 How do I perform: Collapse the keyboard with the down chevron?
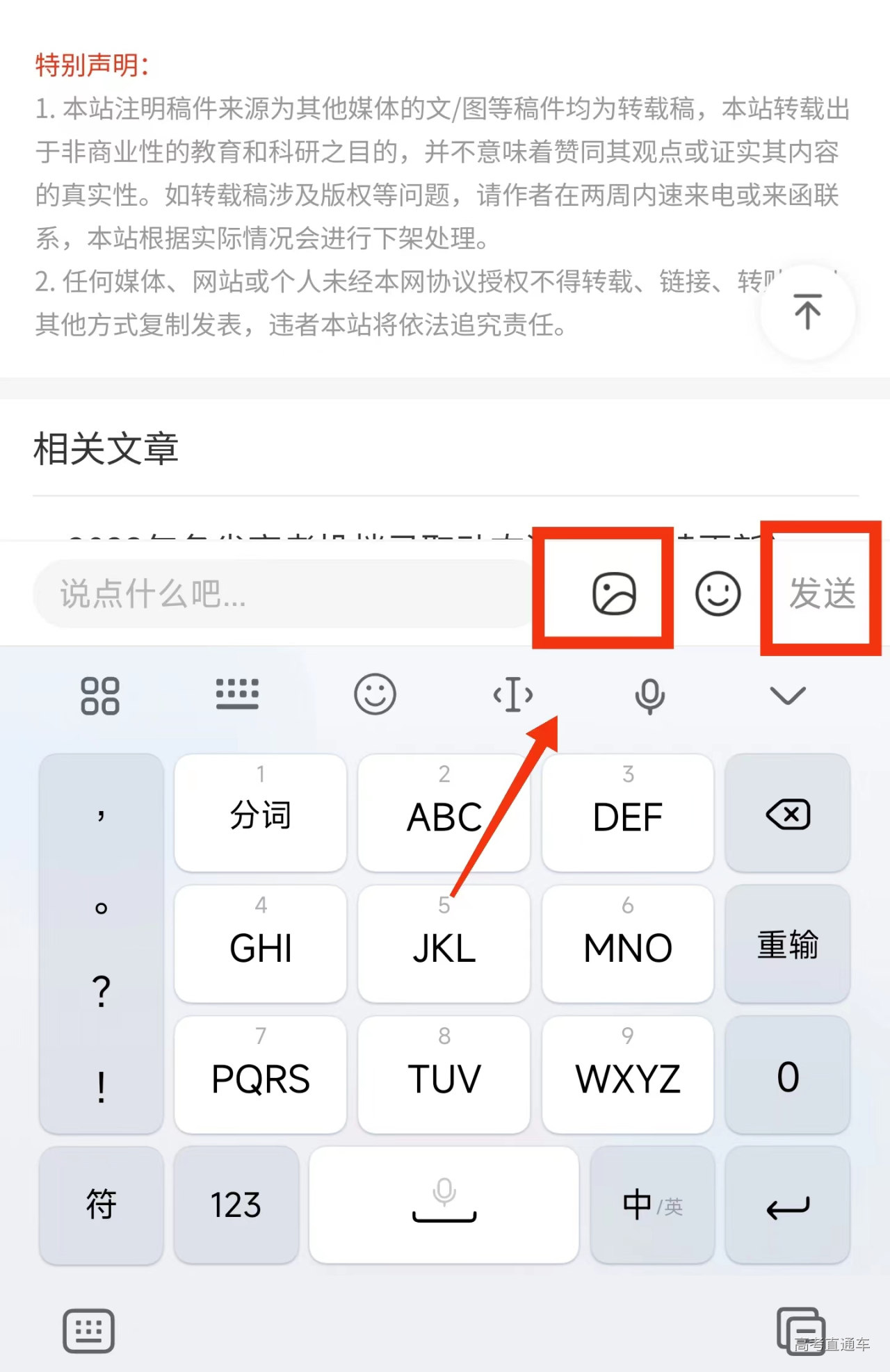point(786,694)
